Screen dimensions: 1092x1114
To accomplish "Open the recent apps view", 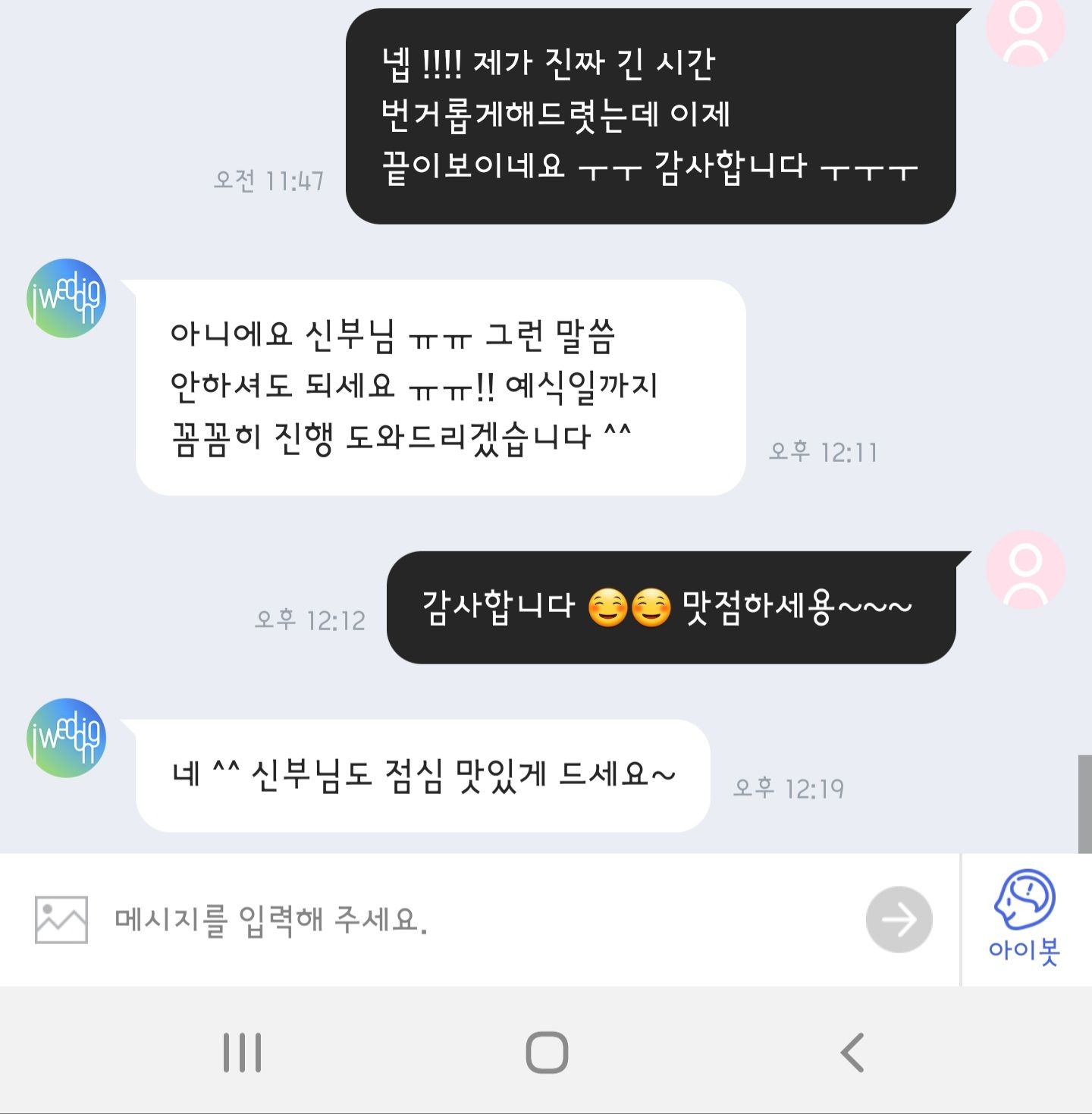I will point(242,1053).
